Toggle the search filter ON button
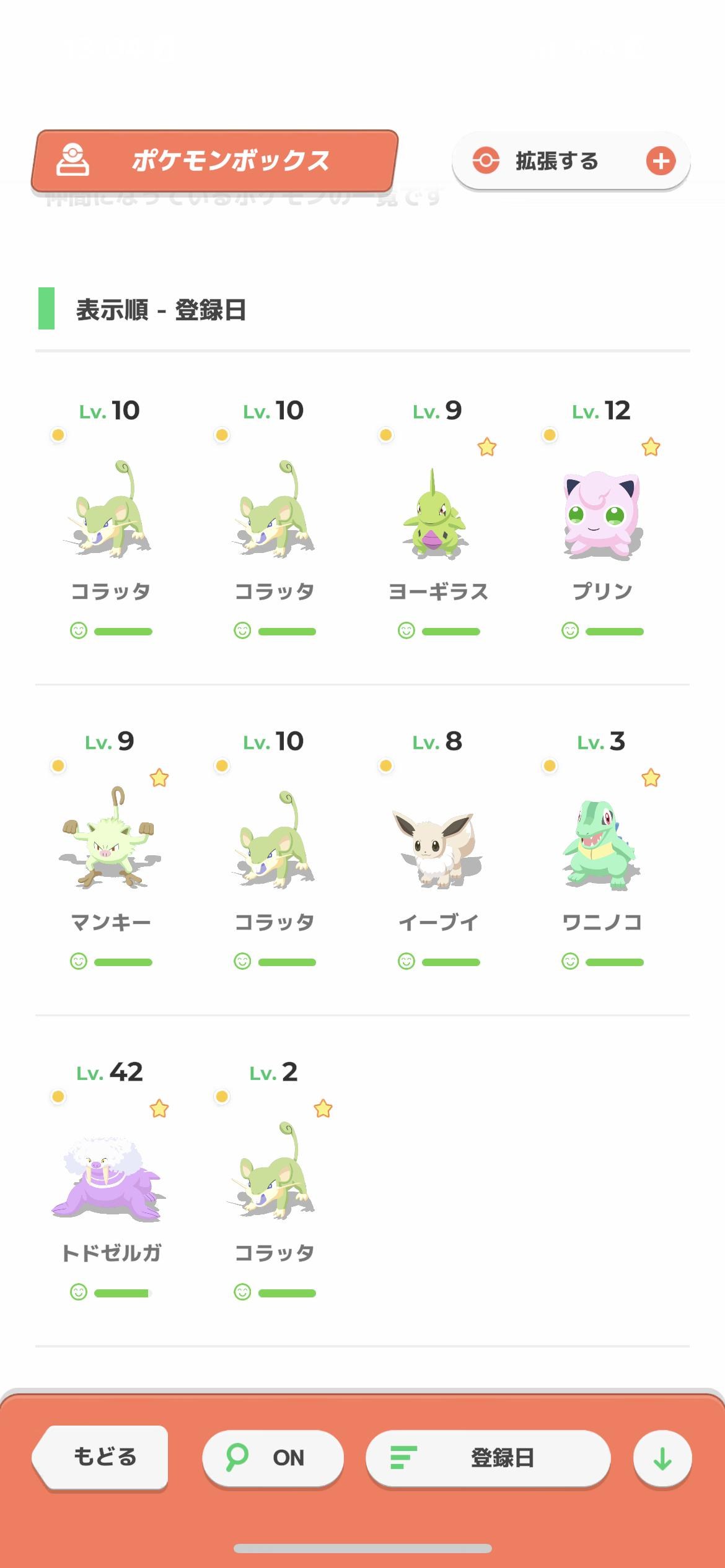Image resolution: width=725 pixels, height=1568 pixels. [275, 1458]
